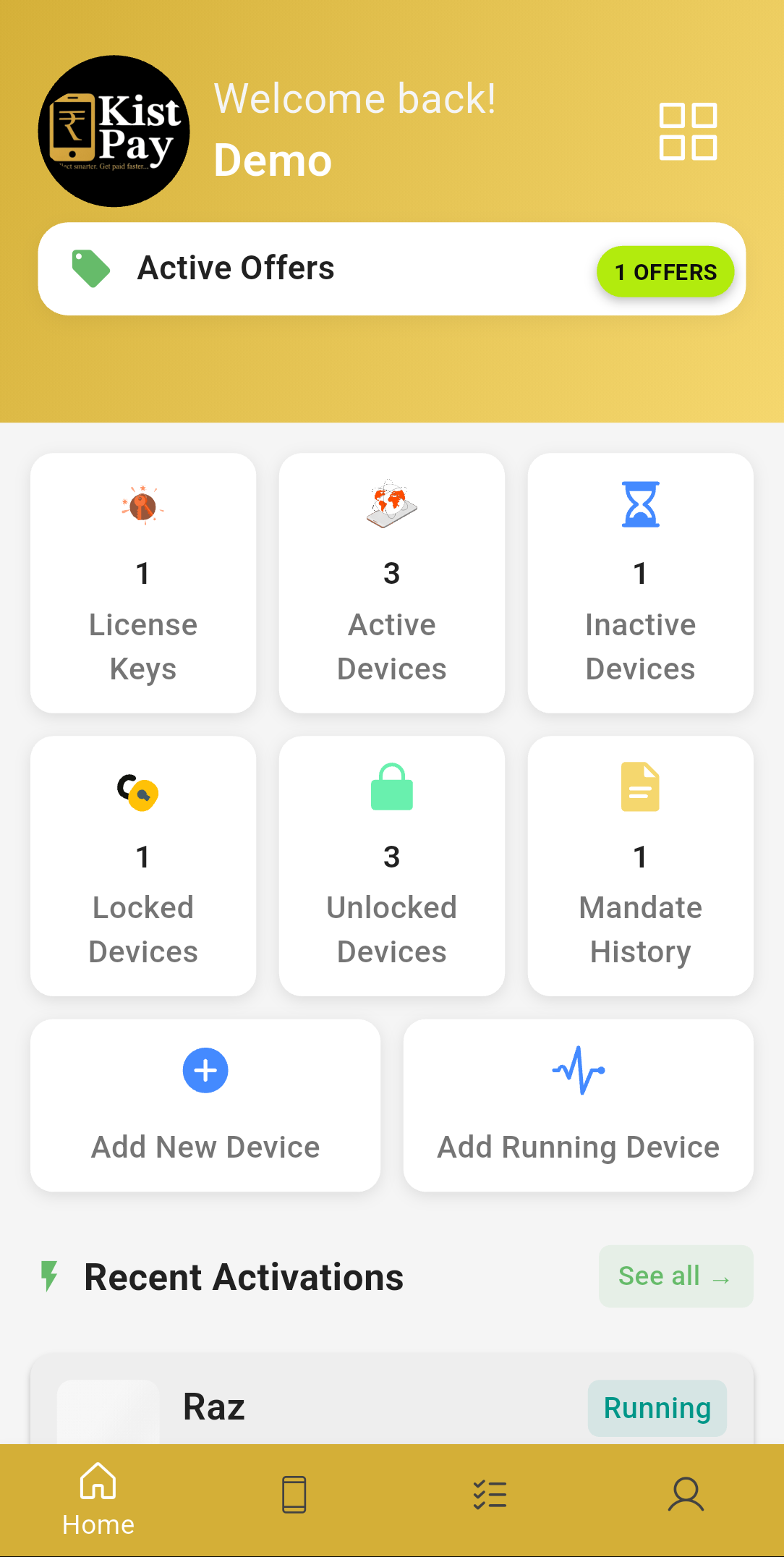See all recent activations
The image size is (784, 1557).
(x=676, y=1276)
